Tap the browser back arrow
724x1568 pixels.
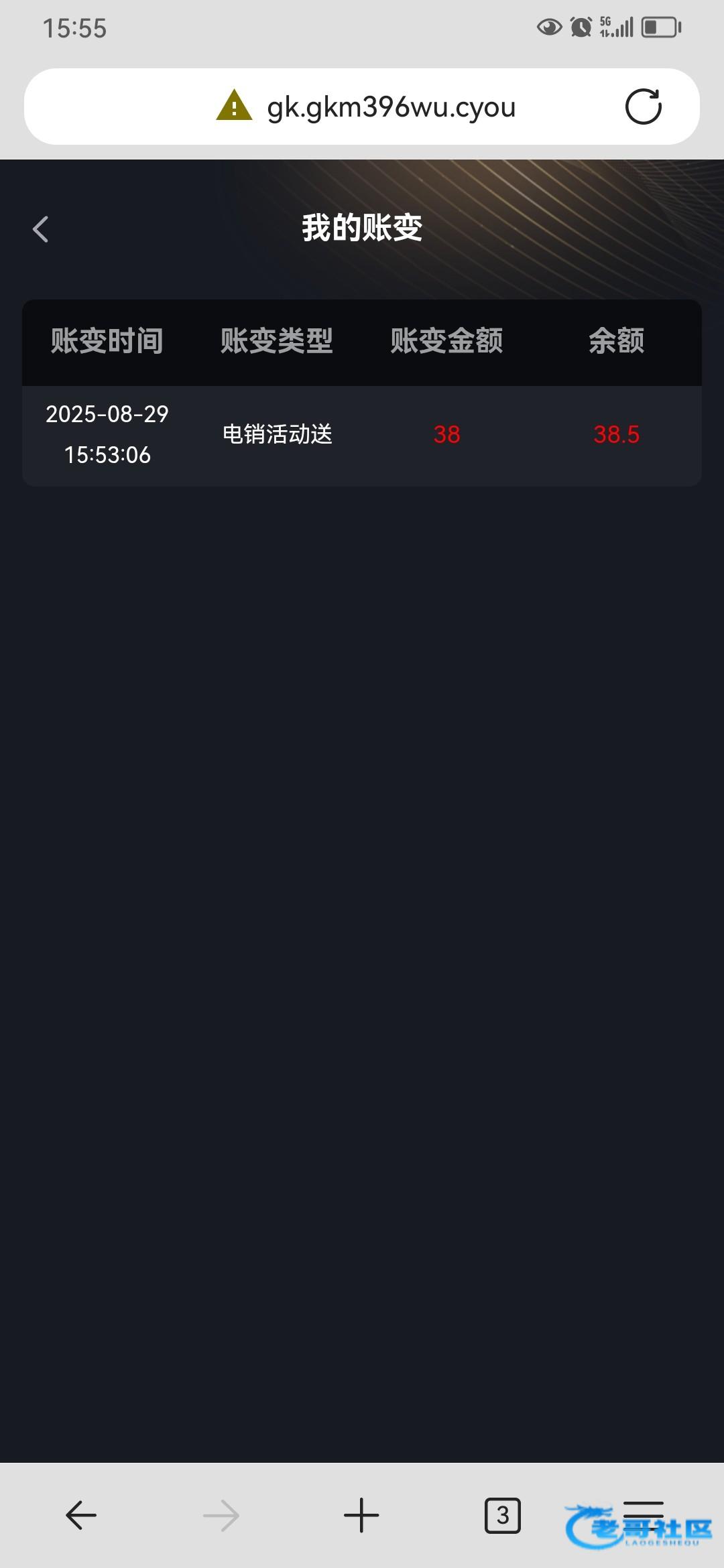point(81,1515)
